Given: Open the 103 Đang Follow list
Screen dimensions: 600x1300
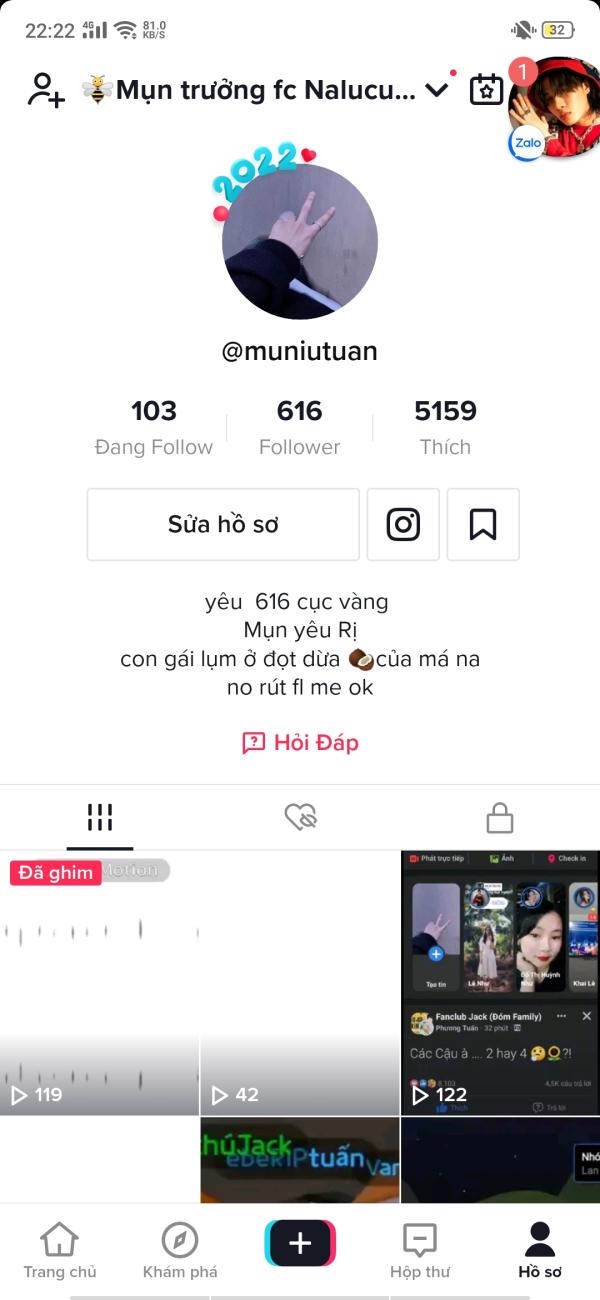Looking at the screenshot, I should pyautogui.click(x=153, y=426).
